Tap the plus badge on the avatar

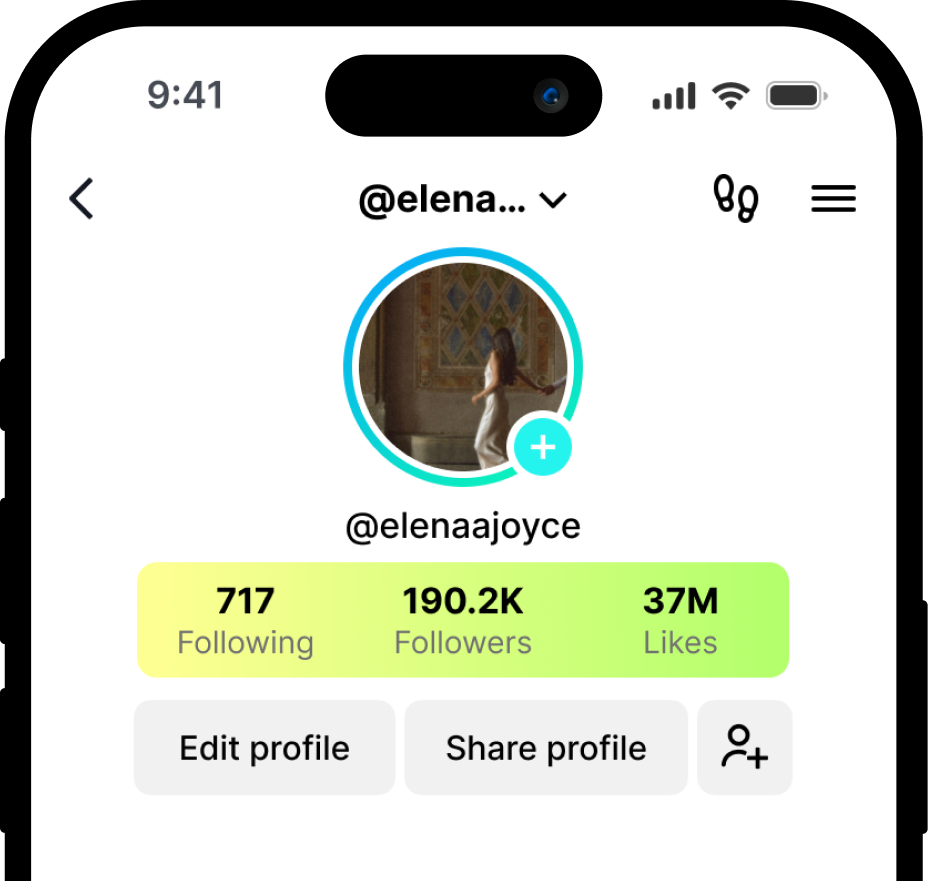click(543, 447)
